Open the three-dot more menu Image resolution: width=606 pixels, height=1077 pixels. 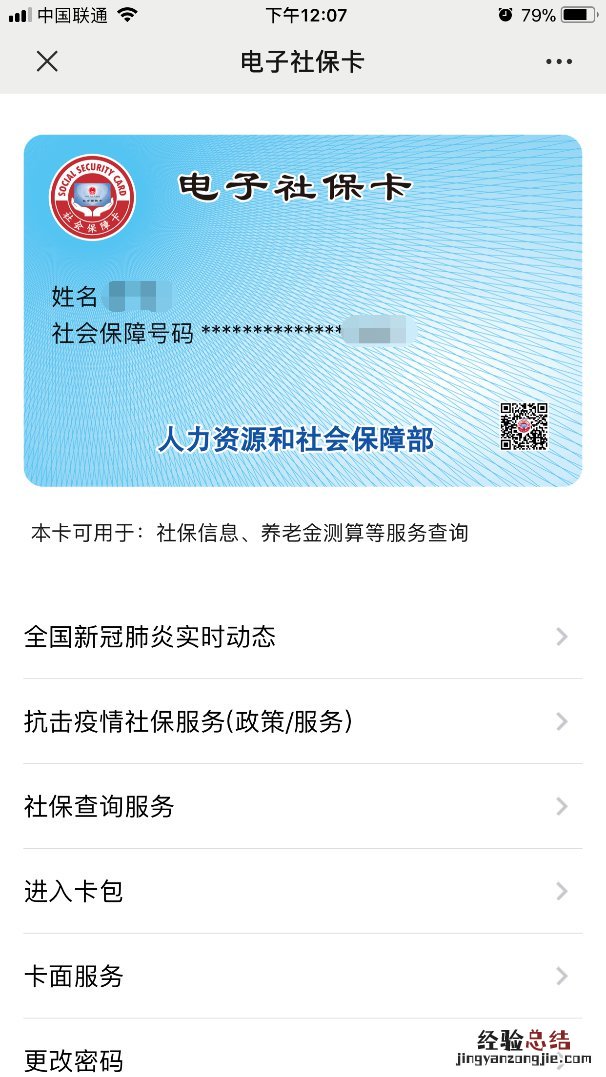click(x=559, y=62)
